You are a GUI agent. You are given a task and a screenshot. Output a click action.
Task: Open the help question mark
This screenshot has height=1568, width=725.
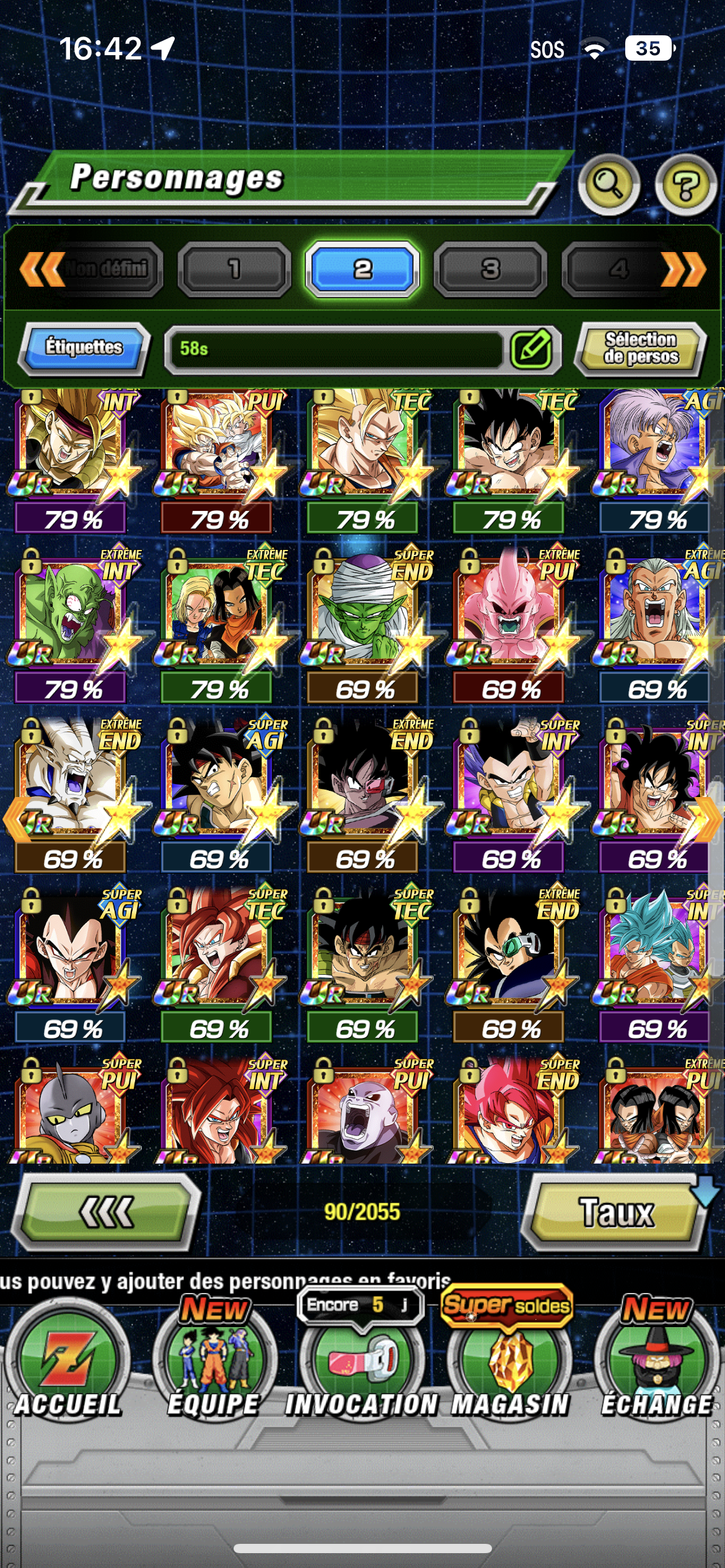(685, 185)
